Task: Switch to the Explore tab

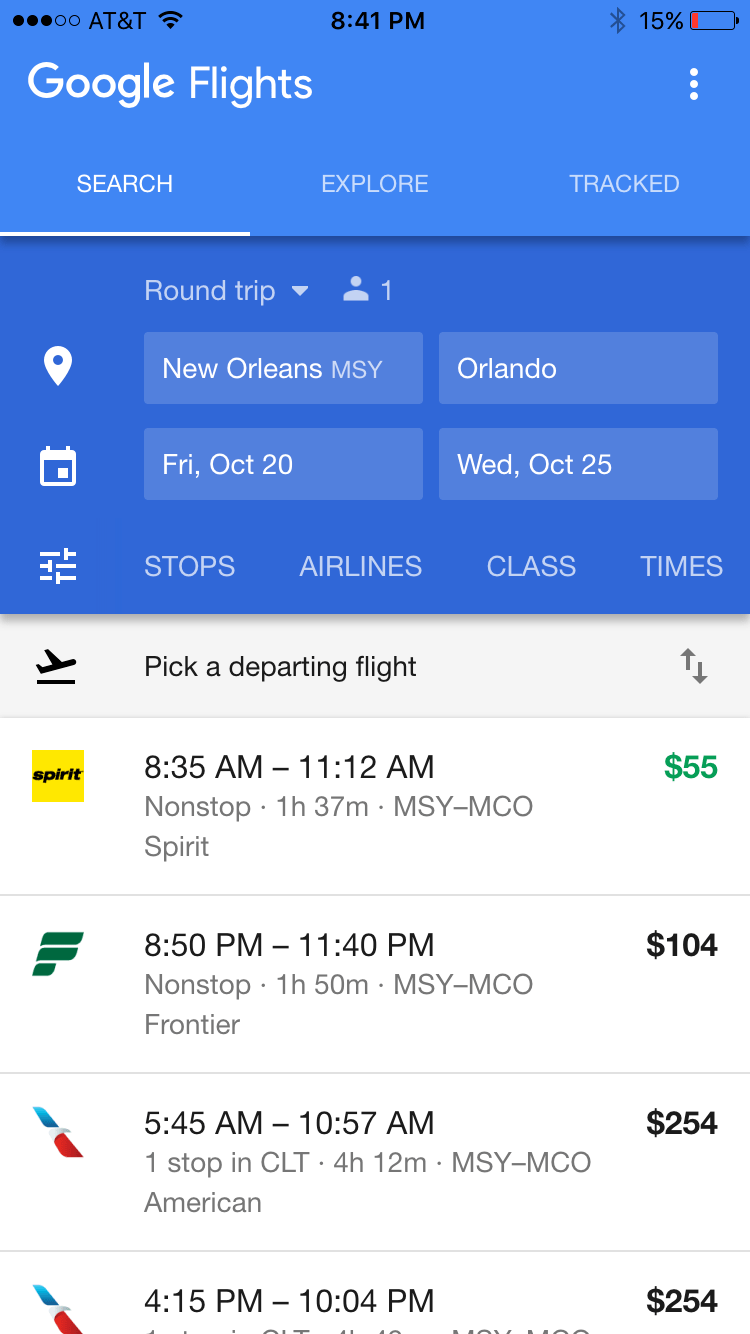Action: [x=375, y=184]
